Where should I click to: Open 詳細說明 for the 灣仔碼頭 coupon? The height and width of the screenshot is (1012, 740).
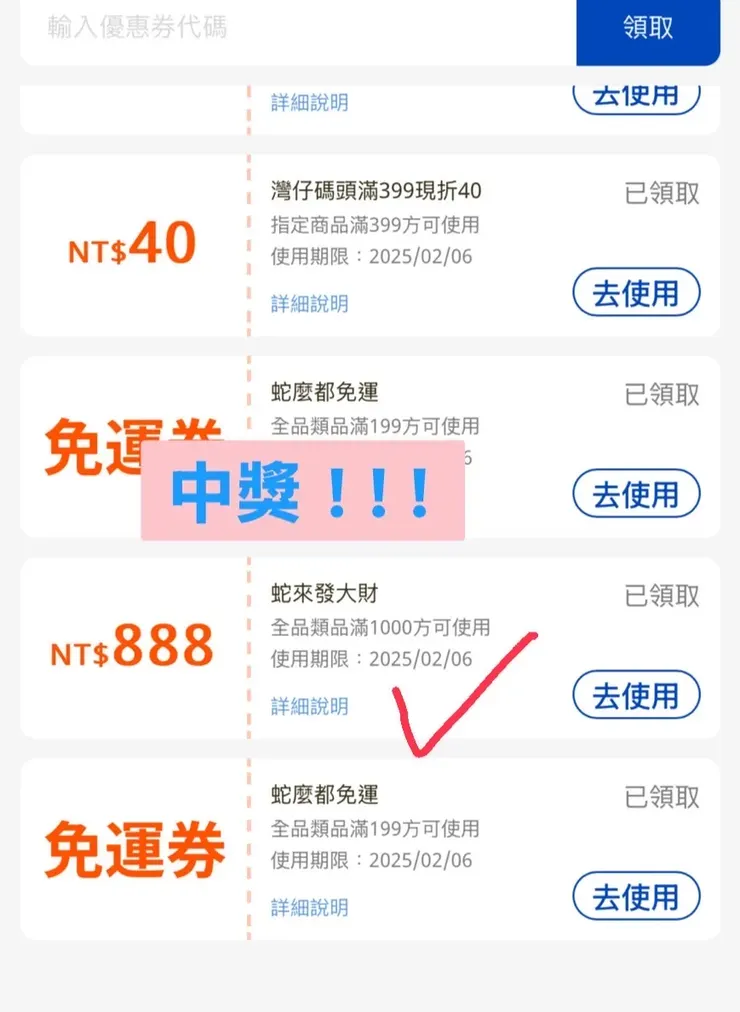pyautogui.click(x=310, y=303)
